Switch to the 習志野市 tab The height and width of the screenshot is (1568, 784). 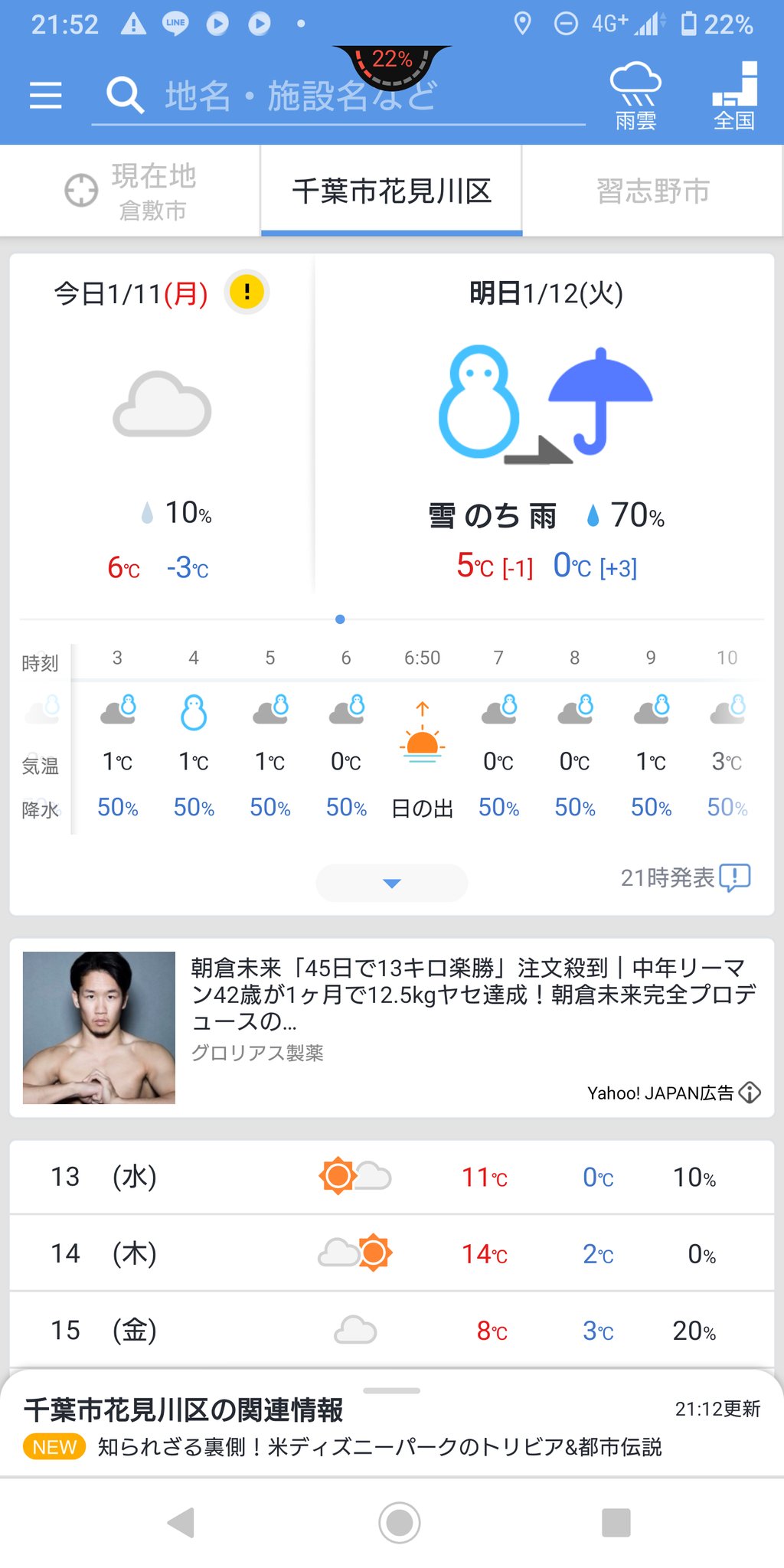coord(652,191)
